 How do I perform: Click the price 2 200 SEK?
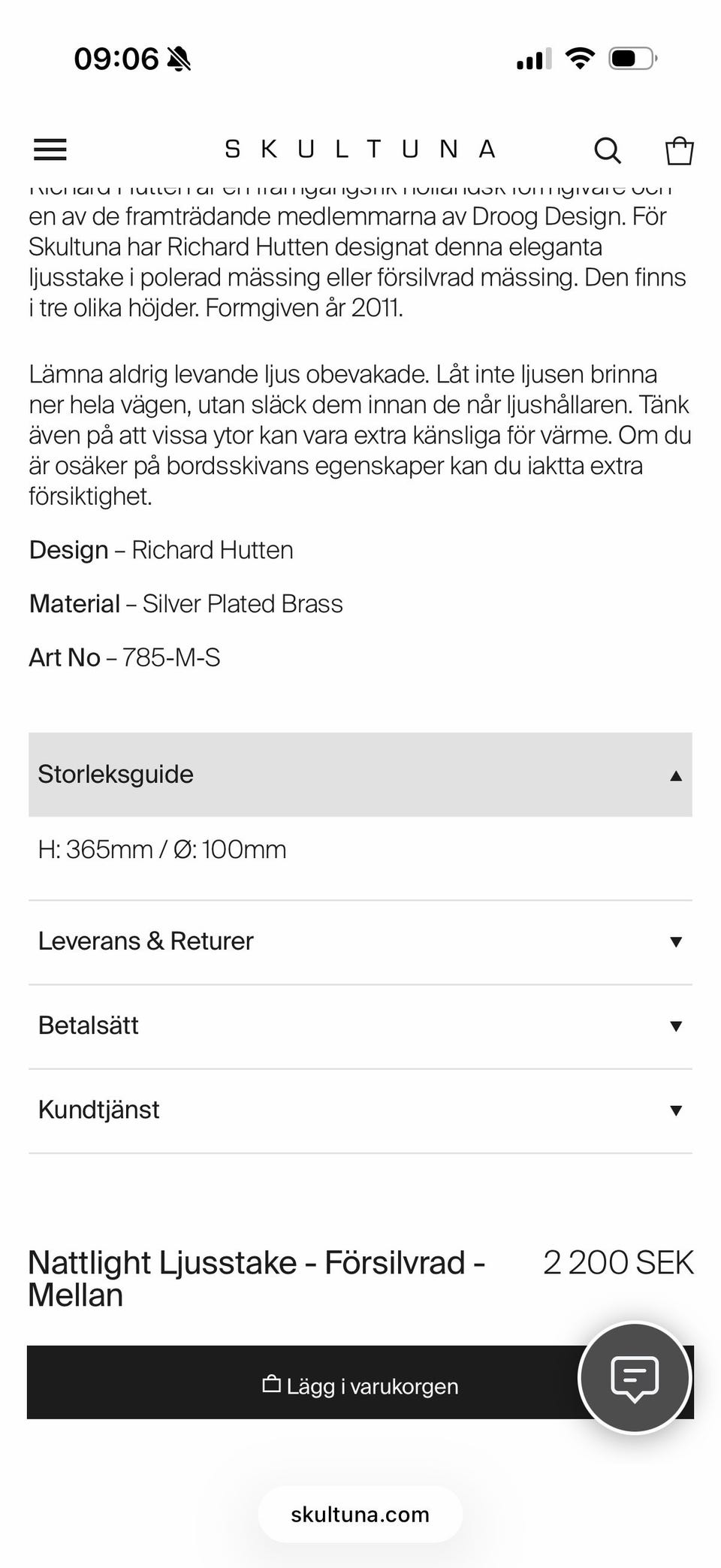[x=617, y=1262]
